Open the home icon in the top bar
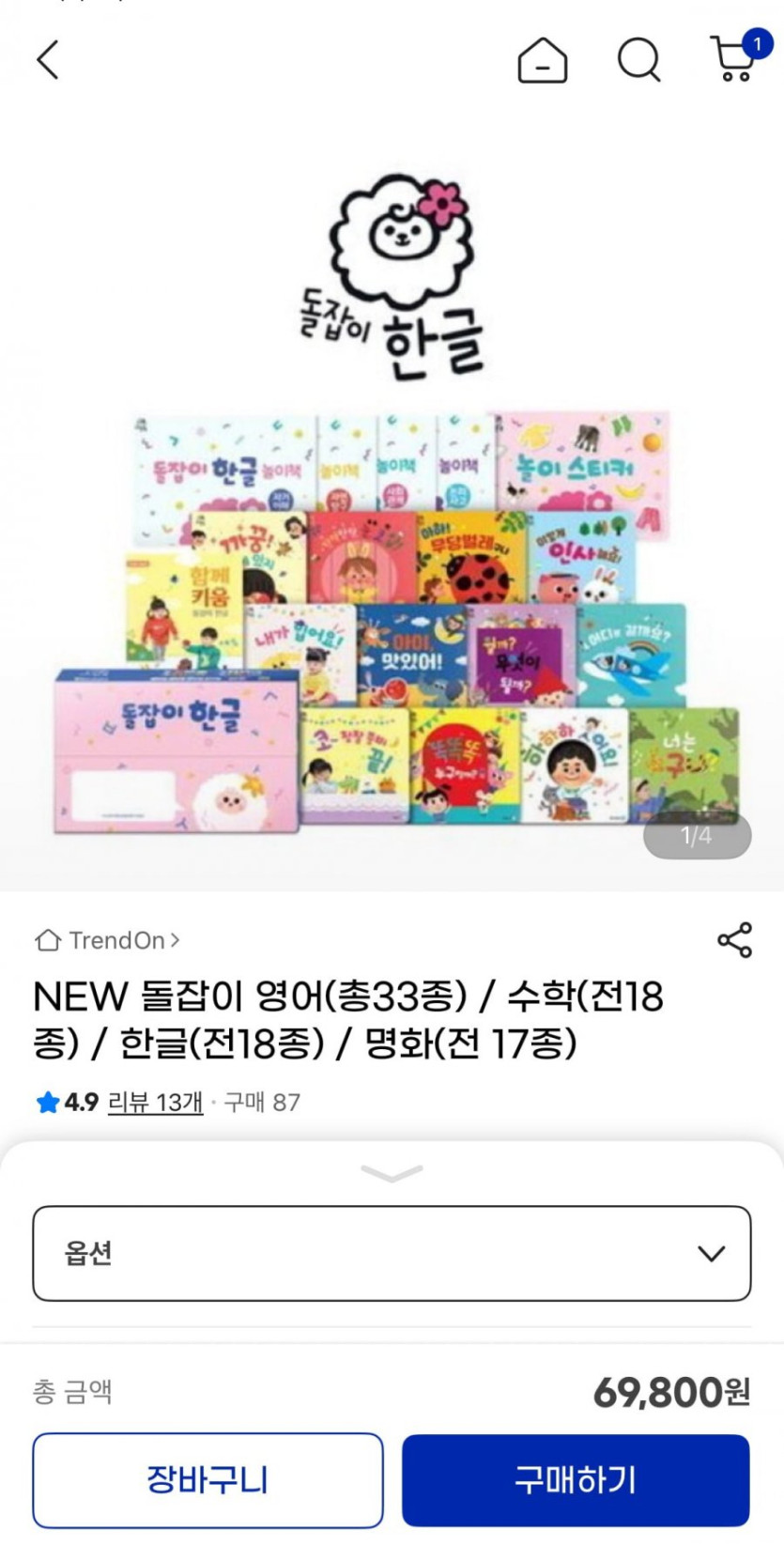 [x=543, y=61]
